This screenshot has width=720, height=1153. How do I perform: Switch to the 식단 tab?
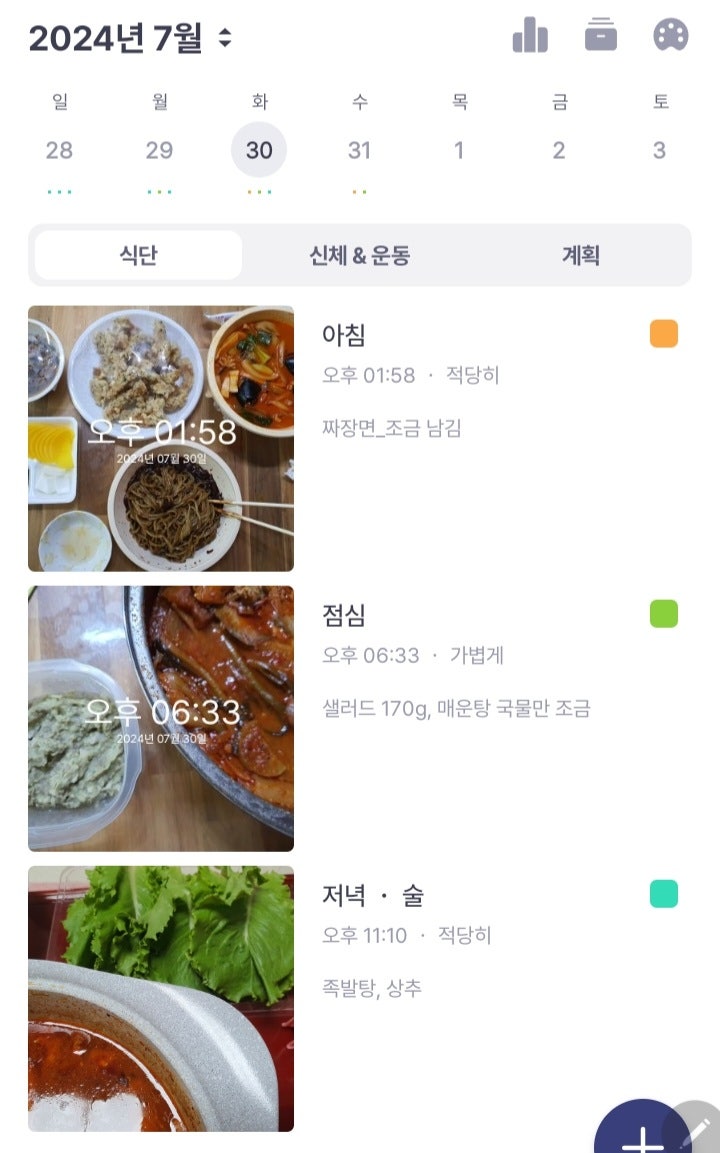(x=138, y=255)
